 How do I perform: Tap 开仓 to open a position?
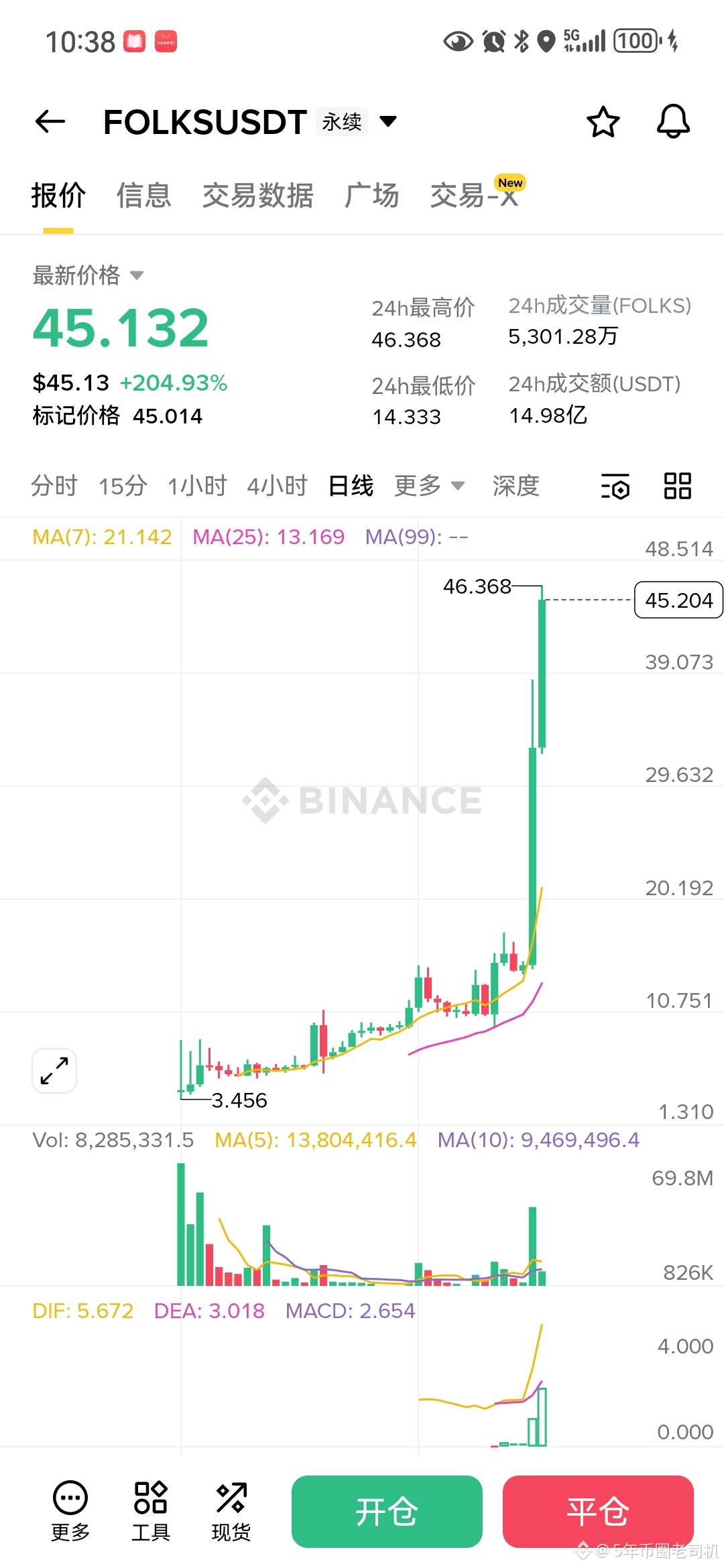click(x=387, y=1511)
